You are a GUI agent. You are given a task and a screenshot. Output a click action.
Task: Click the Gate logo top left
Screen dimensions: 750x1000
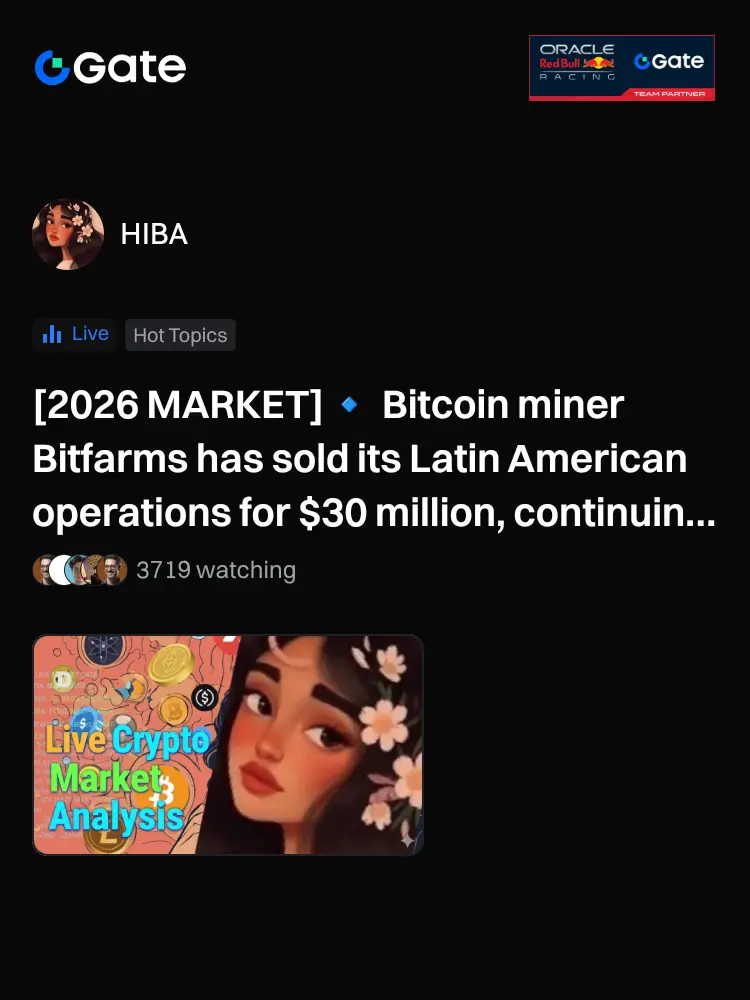(110, 67)
